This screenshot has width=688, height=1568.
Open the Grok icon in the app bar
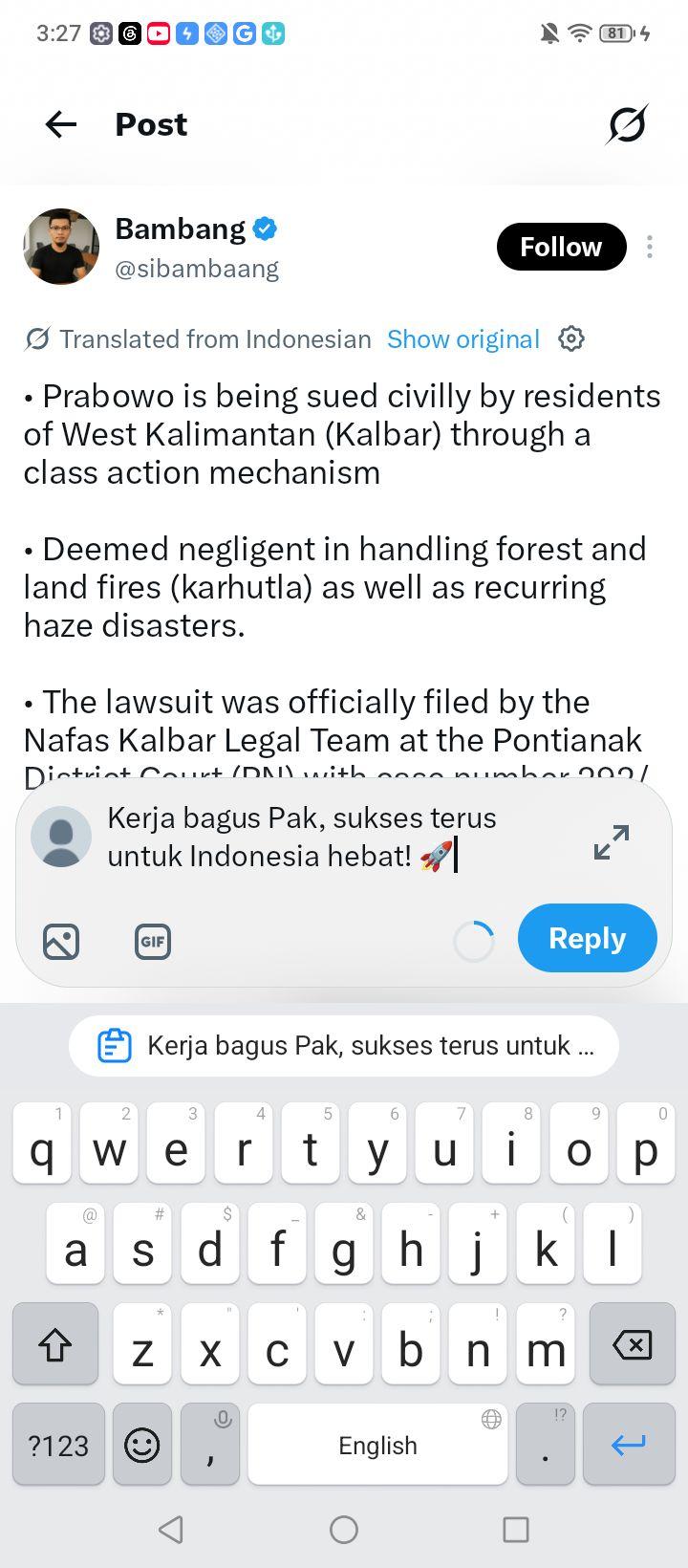[x=627, y=124]
